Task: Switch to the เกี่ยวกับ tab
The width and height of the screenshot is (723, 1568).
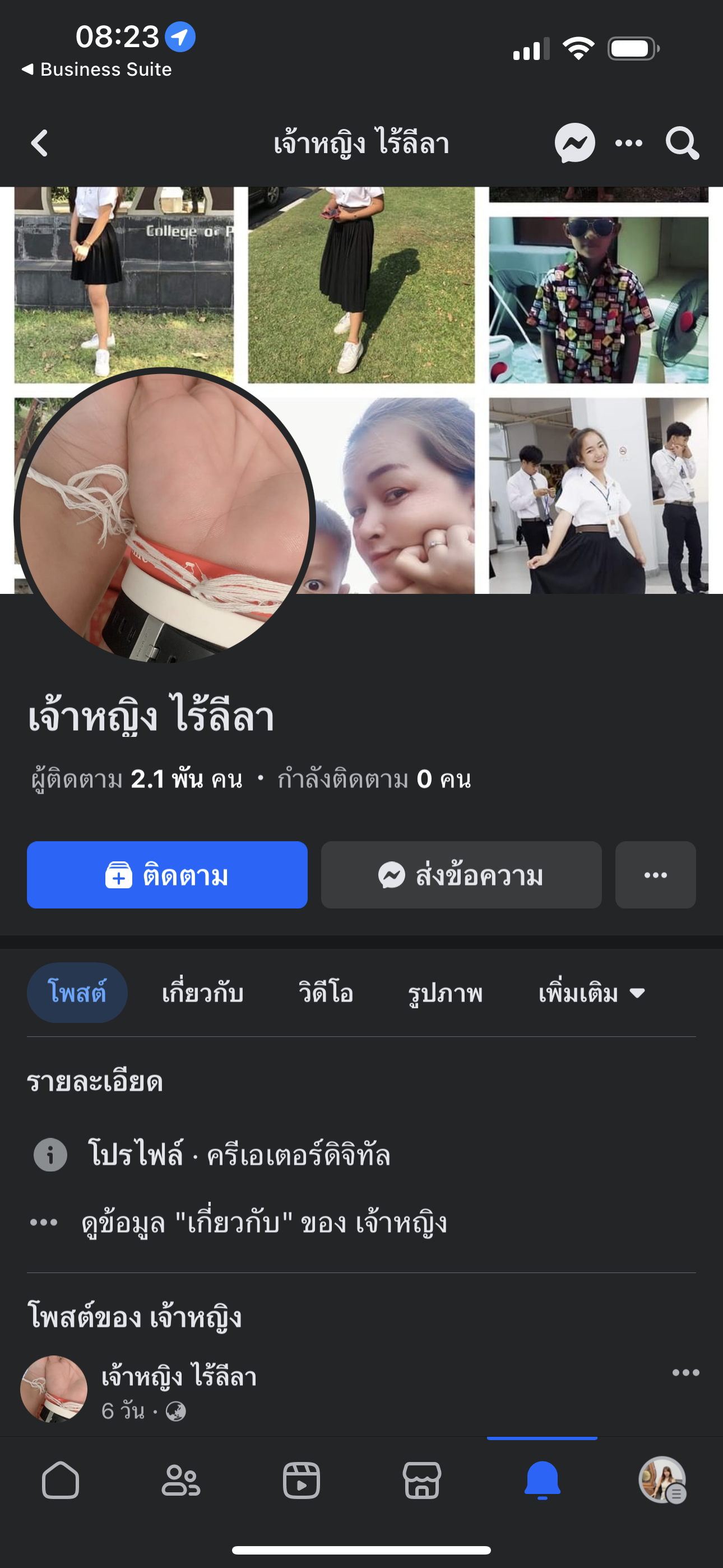Action: (x=203, y=993)
